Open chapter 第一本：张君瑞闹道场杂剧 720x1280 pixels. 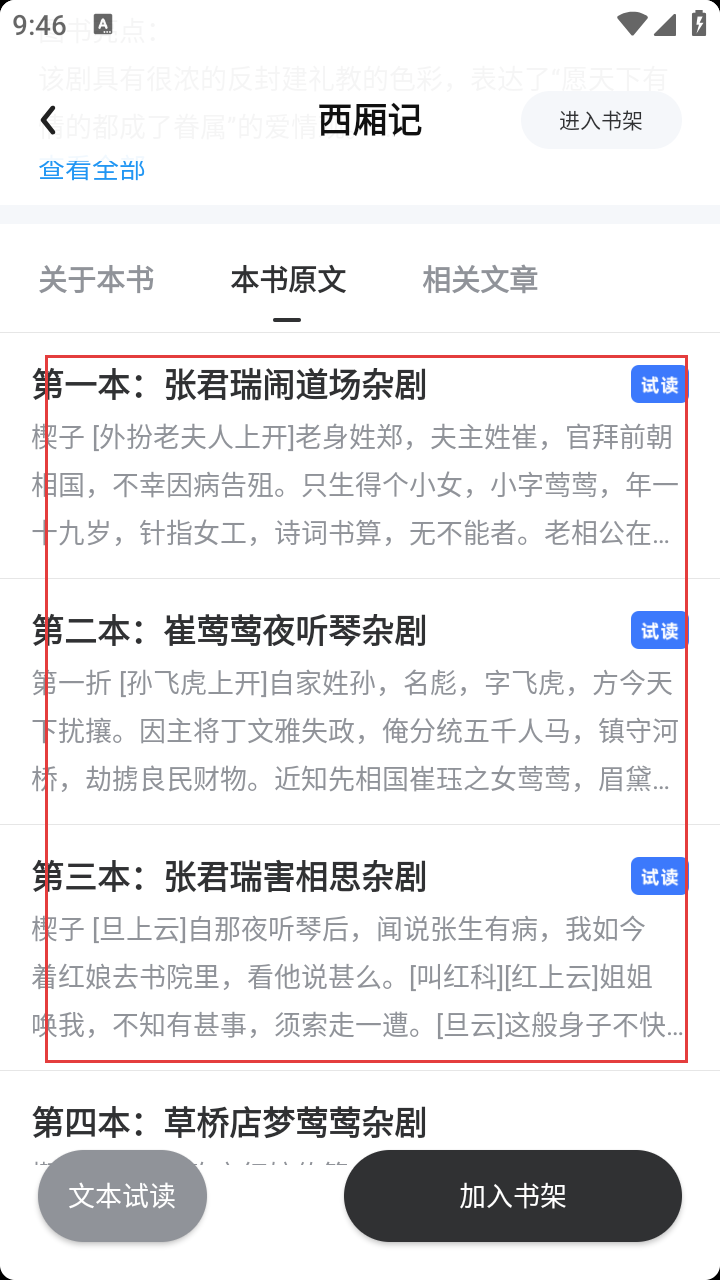(230, 385)
